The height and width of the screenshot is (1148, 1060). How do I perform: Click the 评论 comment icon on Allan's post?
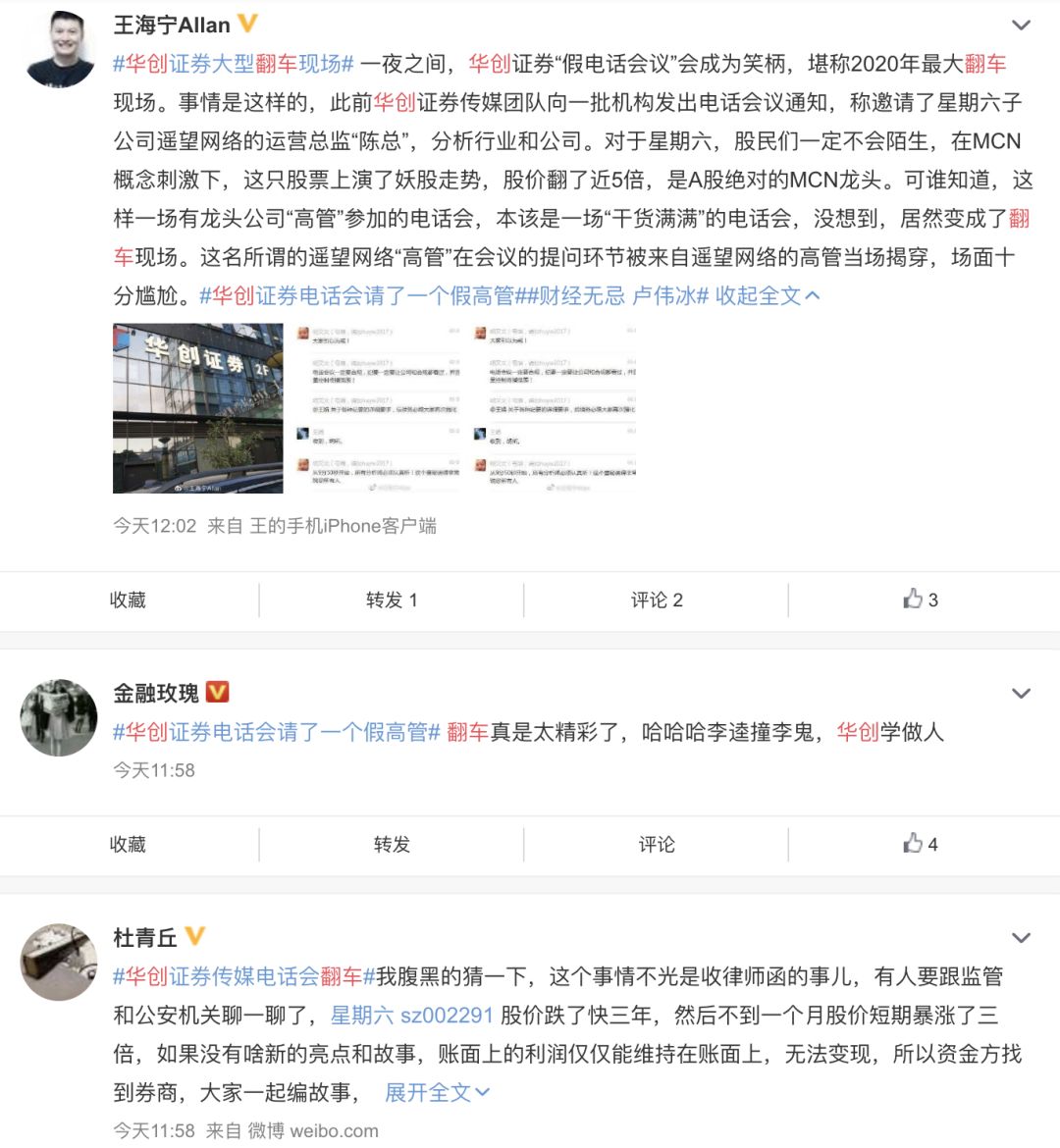[x=655, y=601]
